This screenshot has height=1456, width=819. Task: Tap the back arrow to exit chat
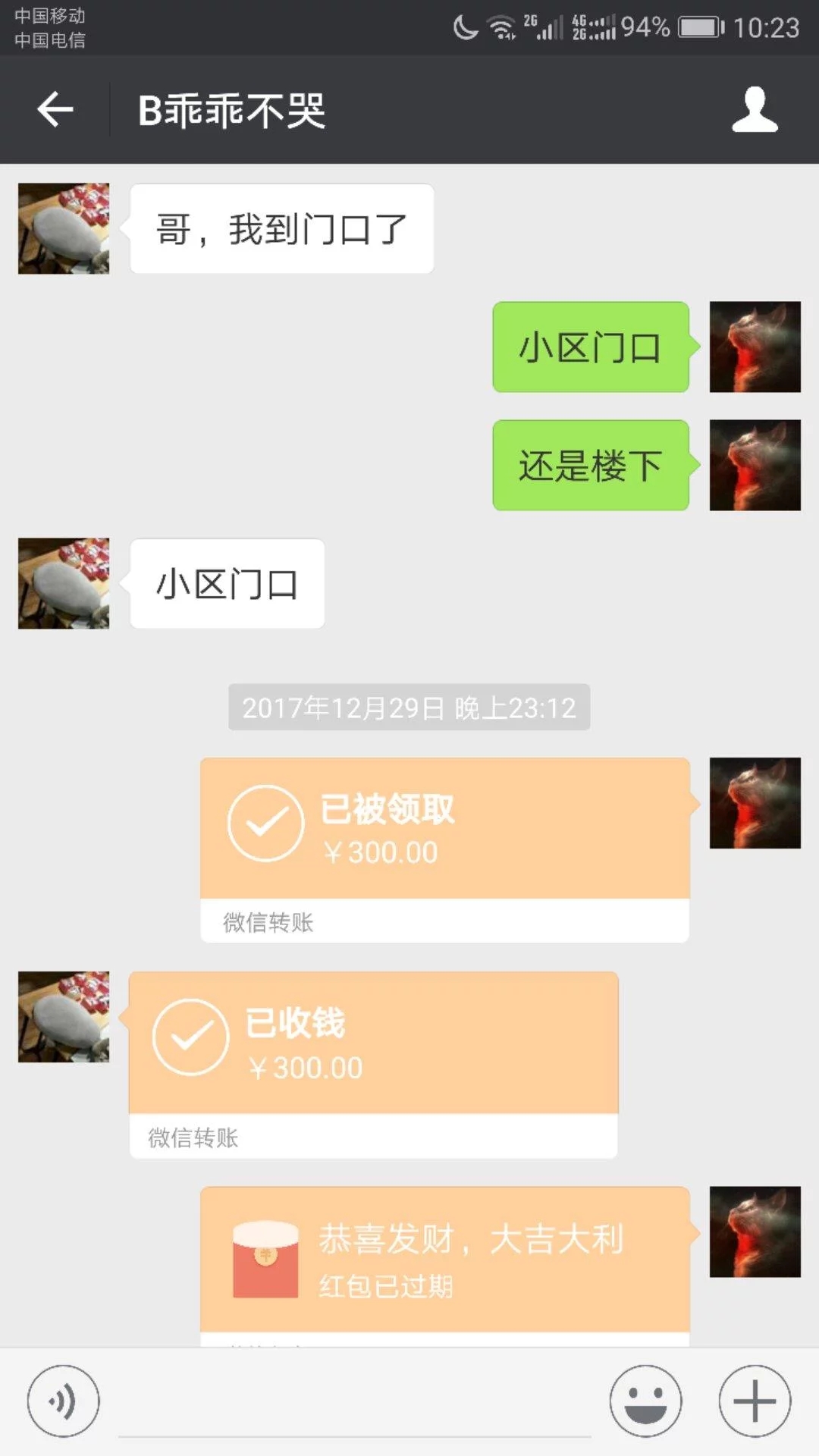coord(53,110)
